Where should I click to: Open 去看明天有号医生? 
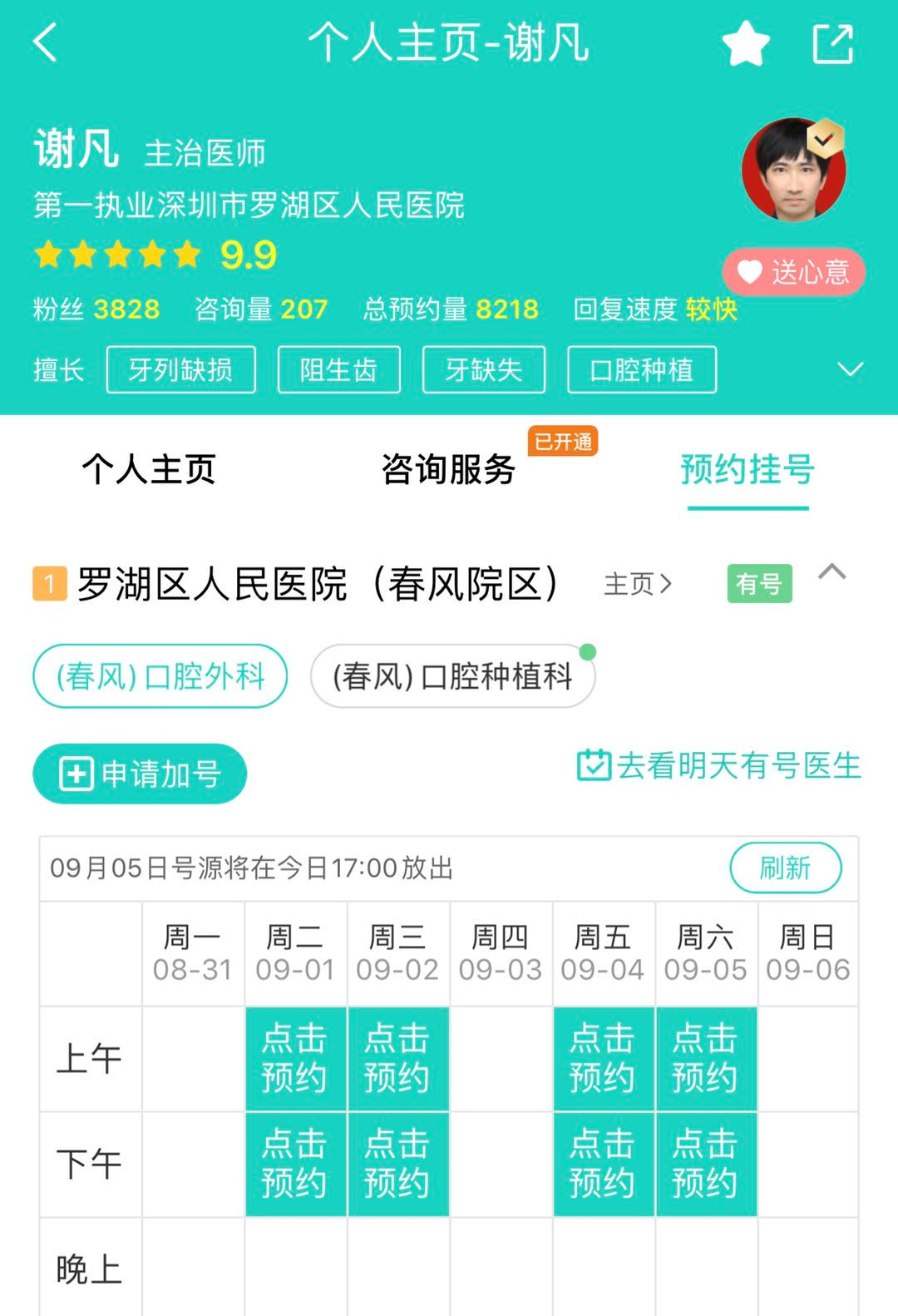[x=719, y=765]
